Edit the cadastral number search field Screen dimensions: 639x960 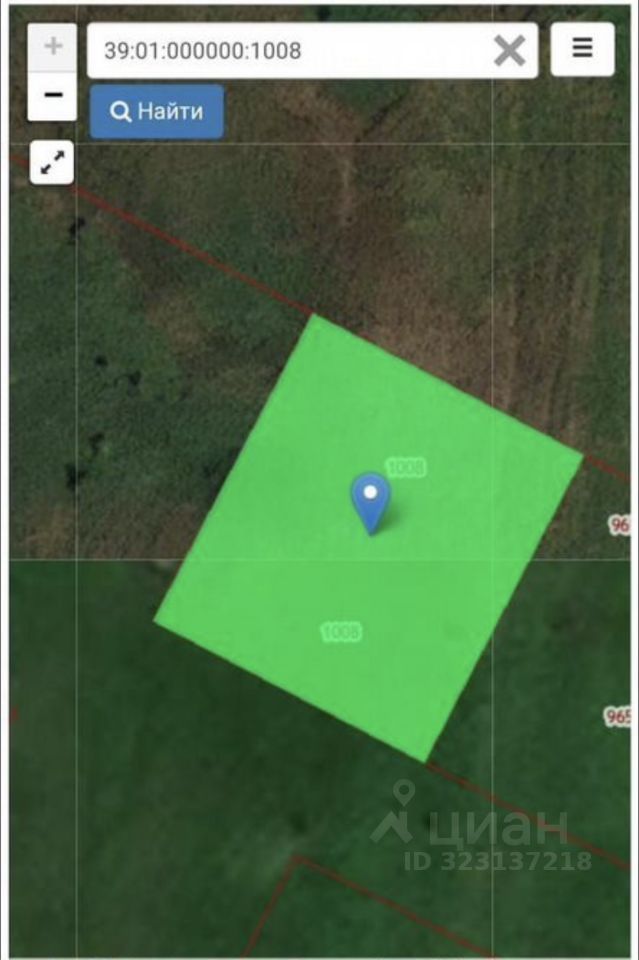click(x=290, y=50)
